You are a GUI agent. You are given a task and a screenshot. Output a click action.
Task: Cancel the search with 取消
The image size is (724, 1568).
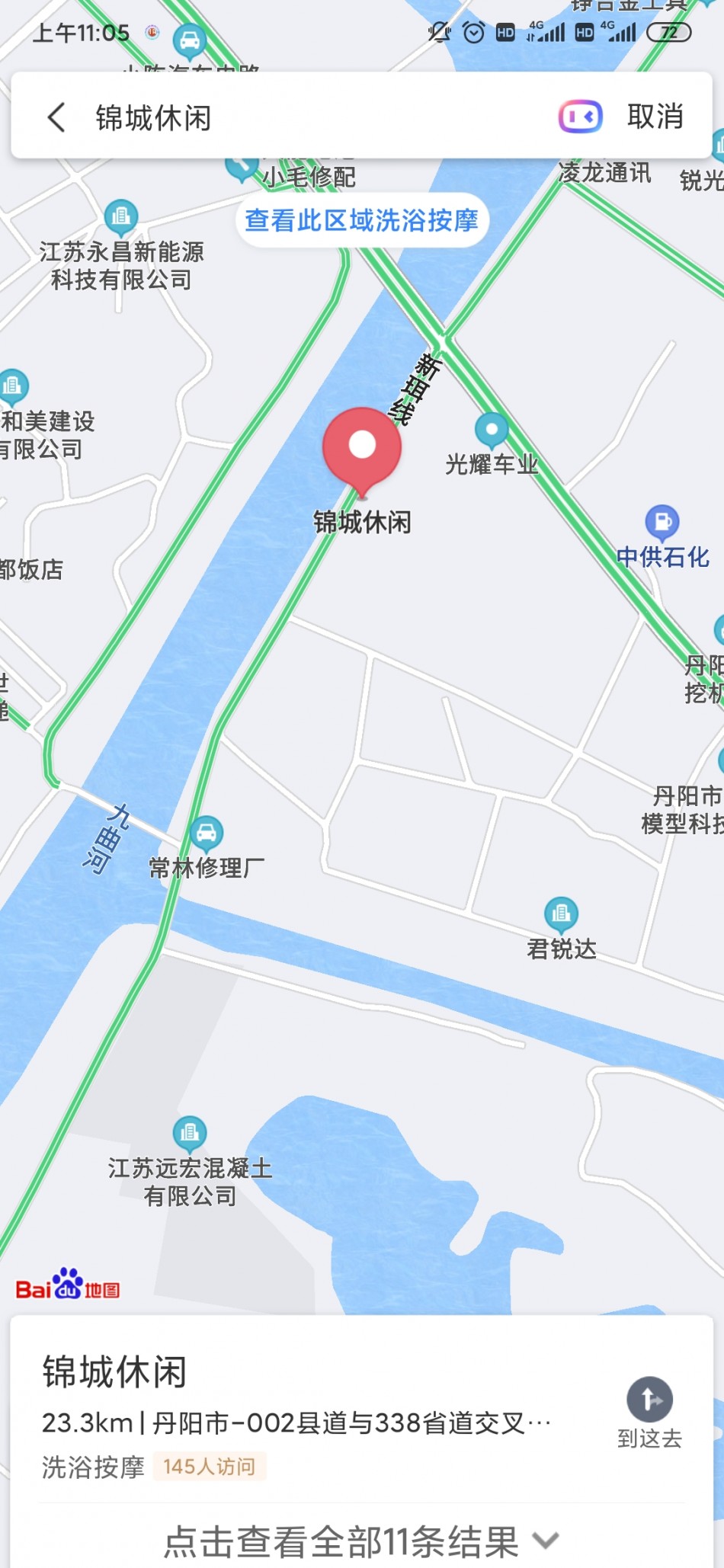pos(655,117)
